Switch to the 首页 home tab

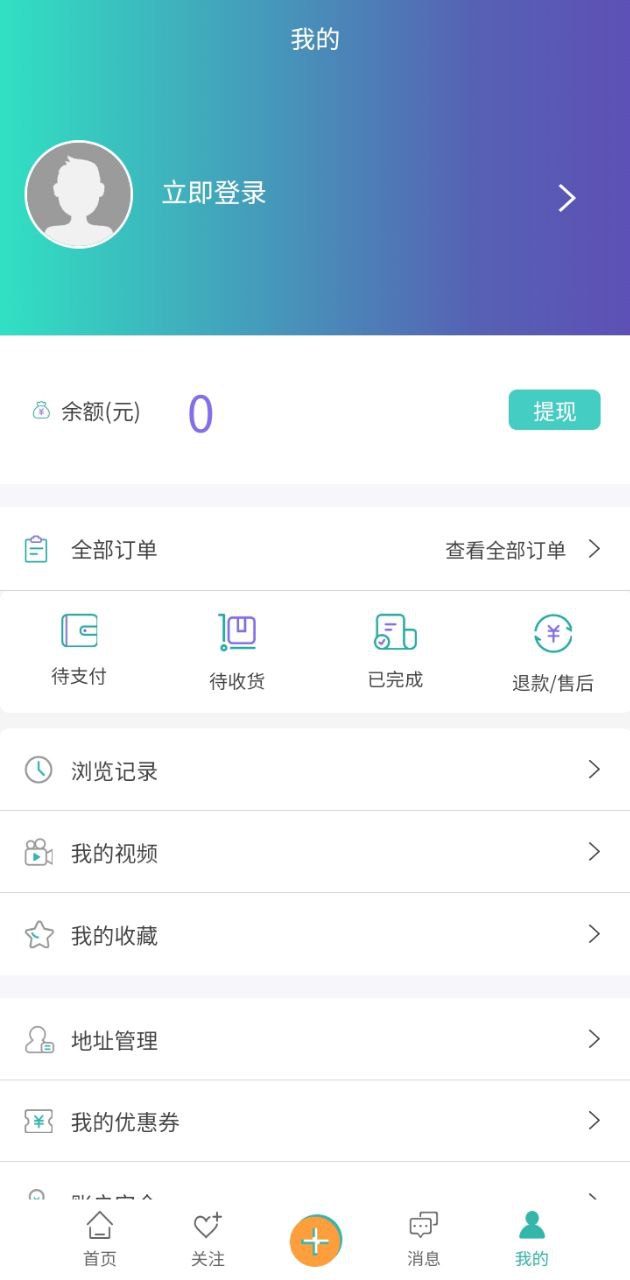coord(99,1239)
